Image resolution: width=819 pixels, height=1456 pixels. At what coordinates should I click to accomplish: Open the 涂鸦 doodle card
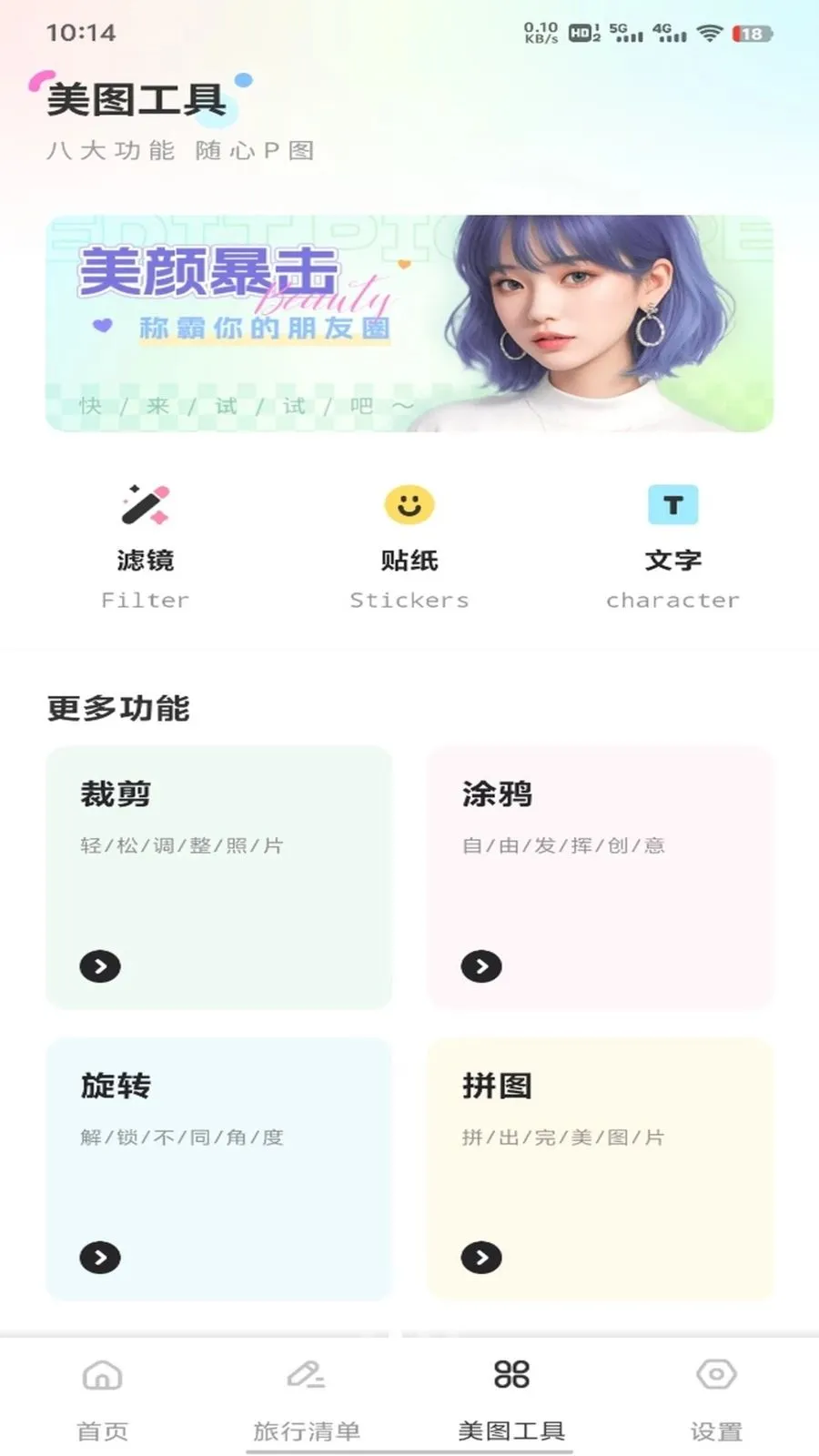point(600,877)
